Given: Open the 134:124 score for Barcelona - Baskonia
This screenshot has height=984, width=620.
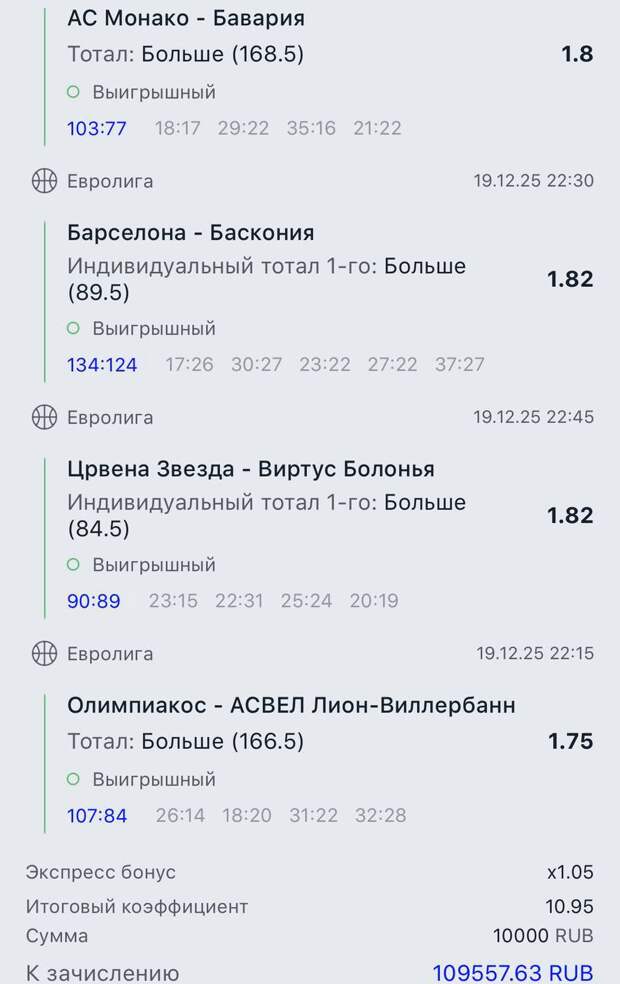Looking at the screenshot, I should [x=102, y=364].
